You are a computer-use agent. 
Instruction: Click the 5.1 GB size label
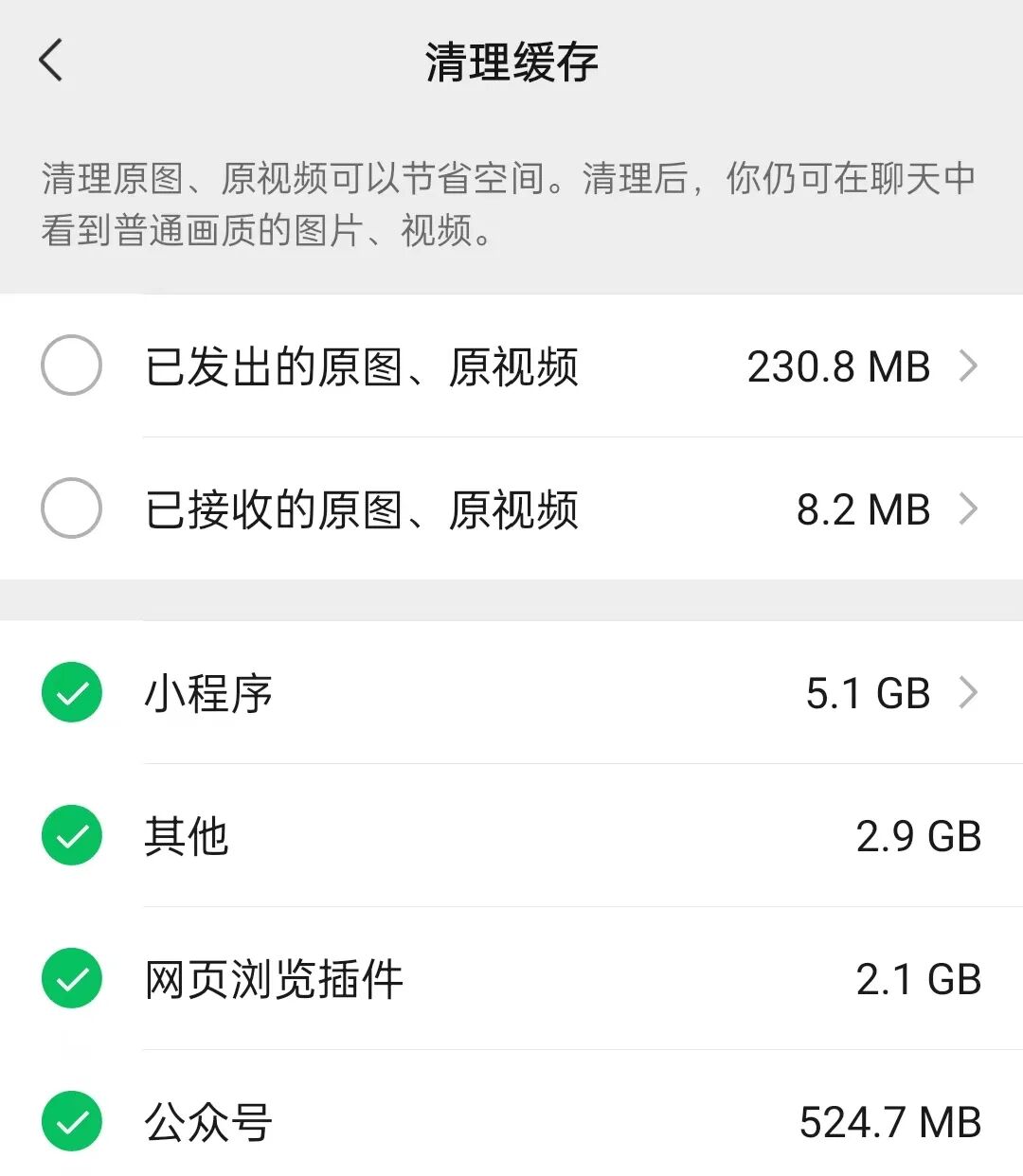(865, 693)
